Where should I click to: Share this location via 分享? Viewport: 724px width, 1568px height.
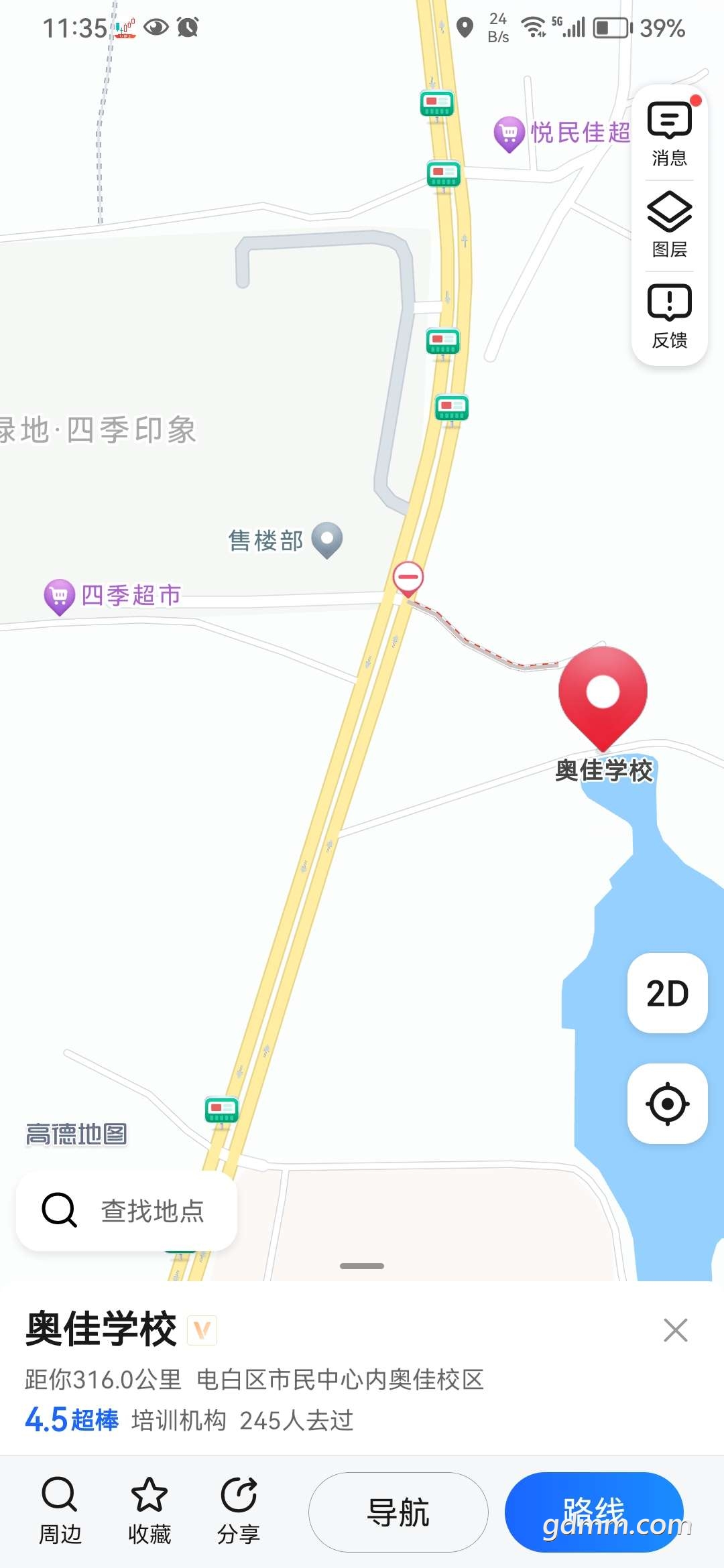(239, 1511)
